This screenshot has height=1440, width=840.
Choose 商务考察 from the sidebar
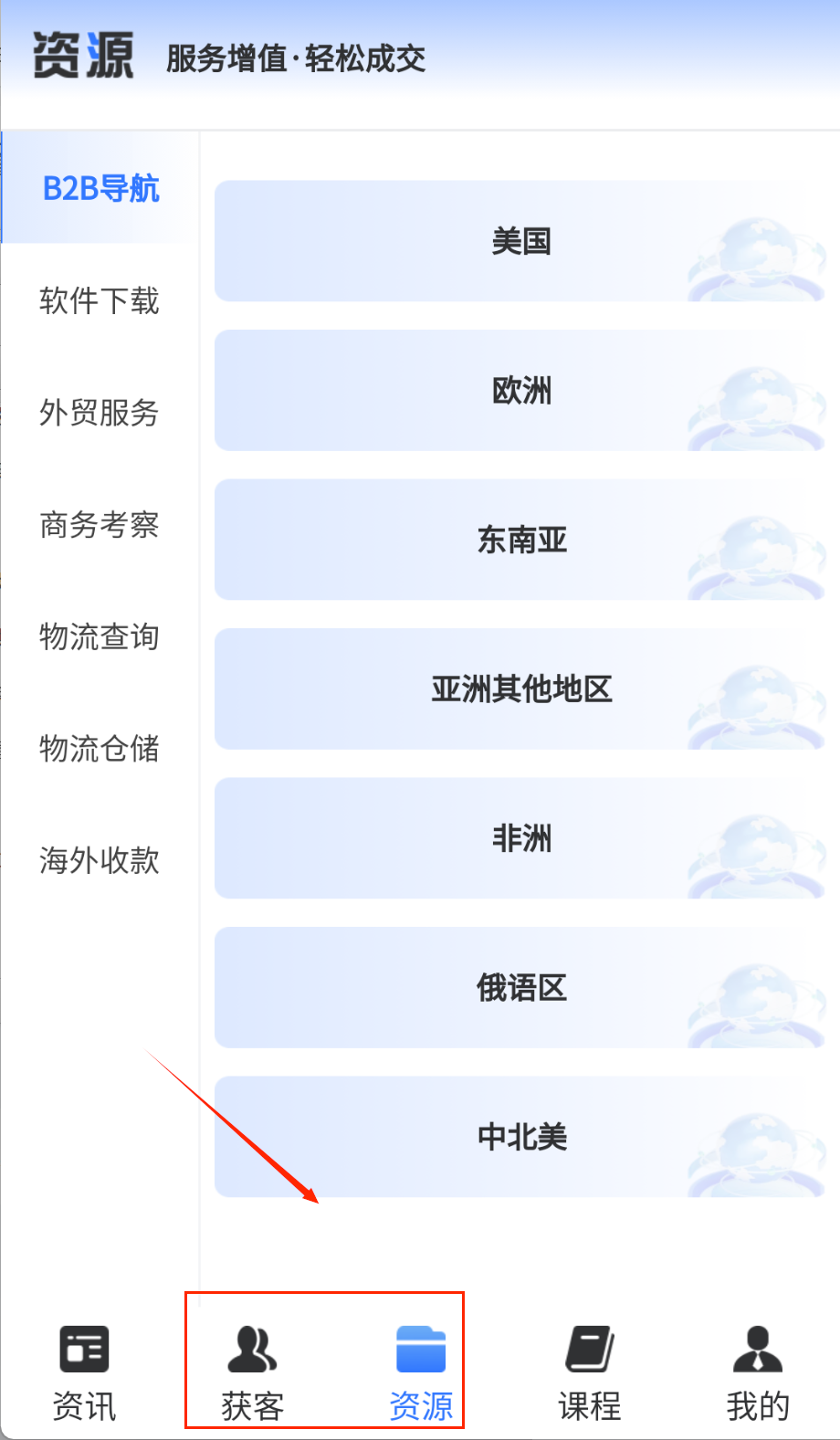[99, 525]
